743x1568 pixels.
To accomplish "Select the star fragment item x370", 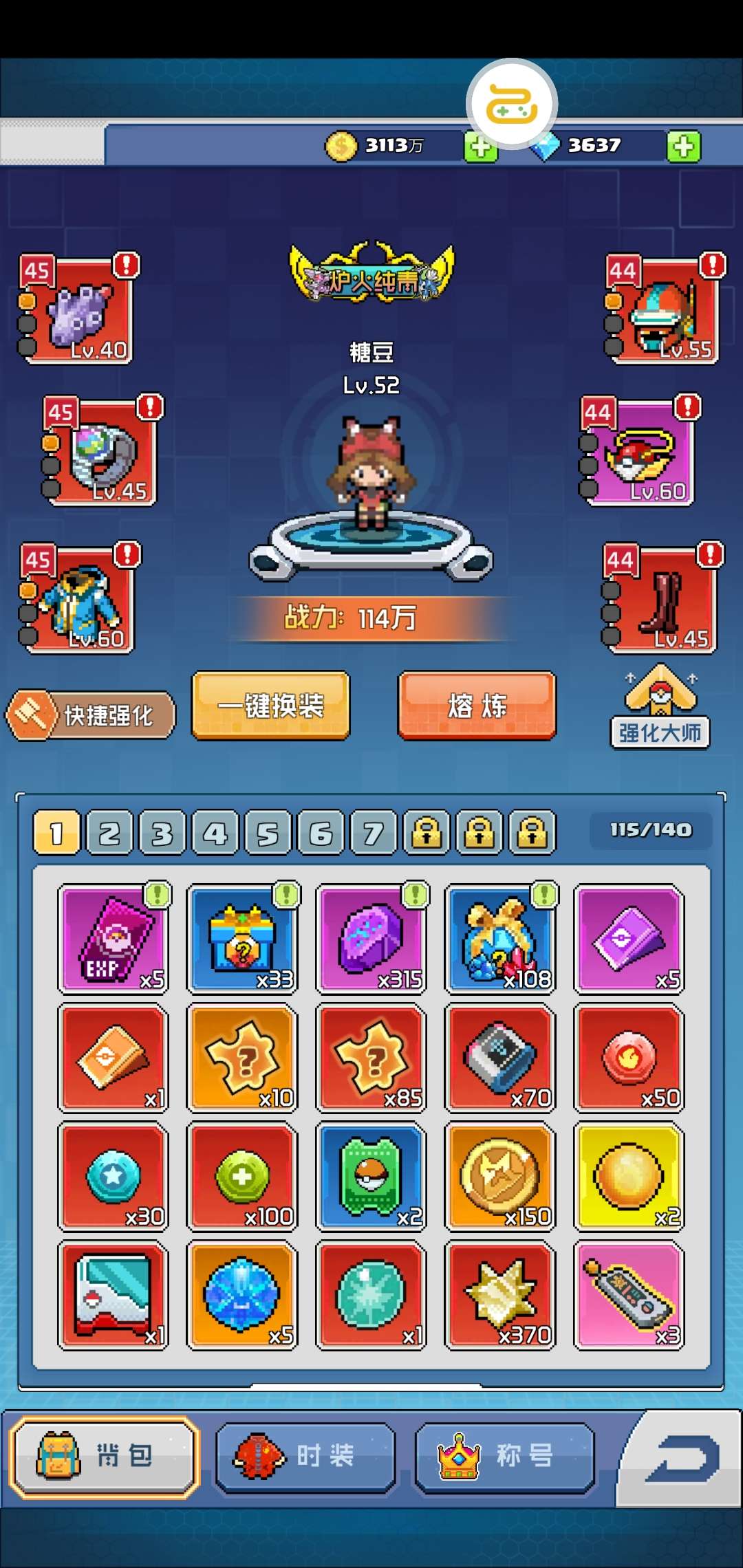I will point(500,1295).
